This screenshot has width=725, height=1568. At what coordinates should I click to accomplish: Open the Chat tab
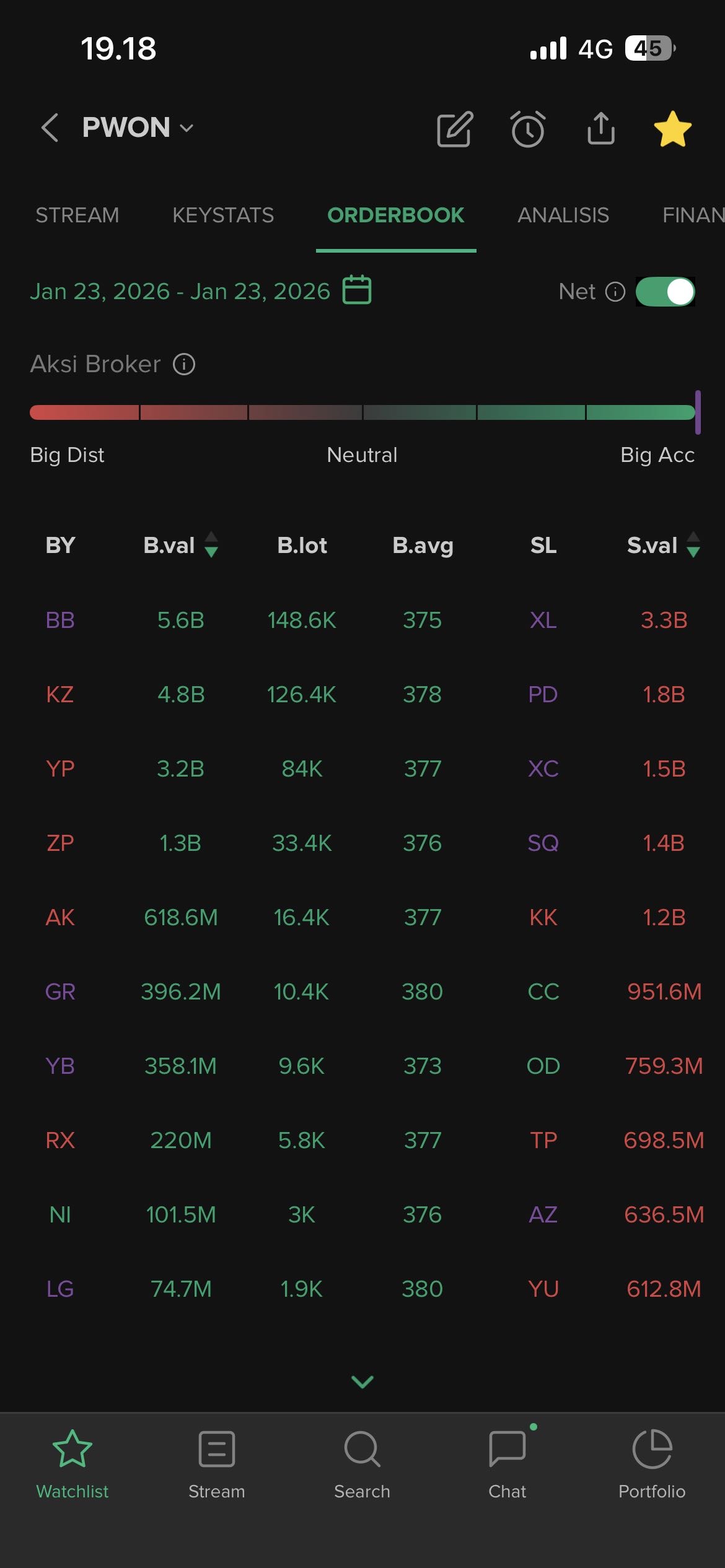tap(507, 1461)
